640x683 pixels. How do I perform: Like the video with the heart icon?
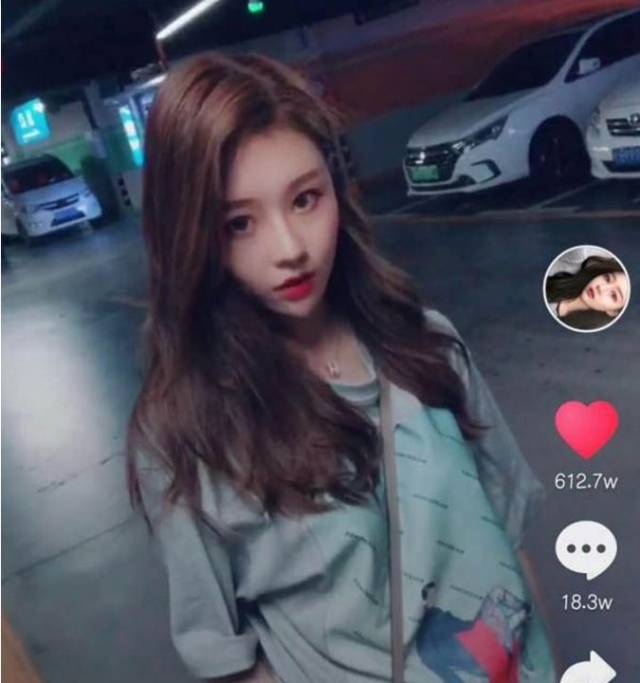coord(586,428)
